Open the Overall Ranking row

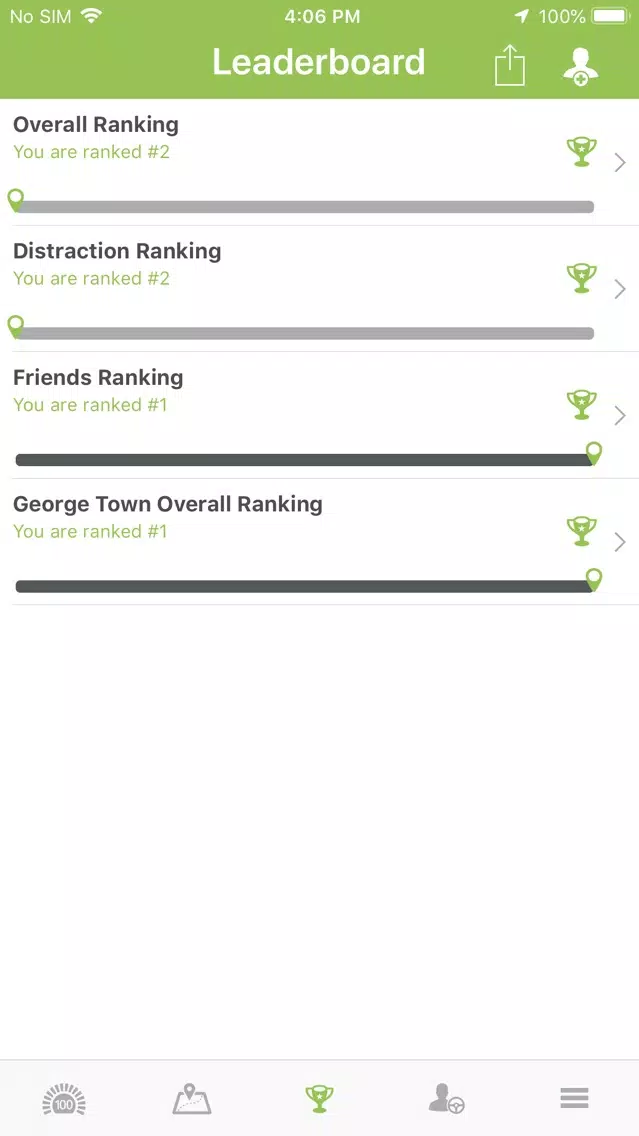(x=320, y=162)
